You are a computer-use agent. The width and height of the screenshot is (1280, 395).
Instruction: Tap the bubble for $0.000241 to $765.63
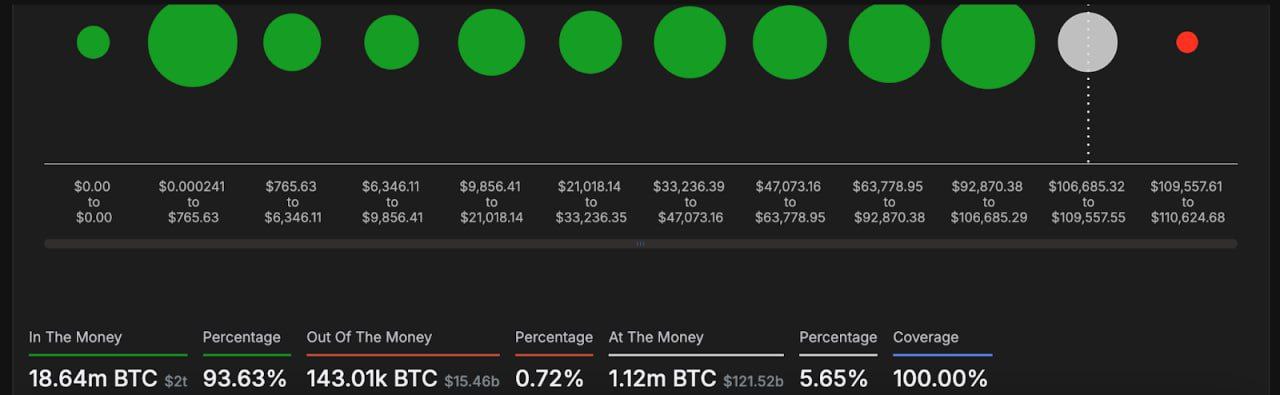click(192, 42)
